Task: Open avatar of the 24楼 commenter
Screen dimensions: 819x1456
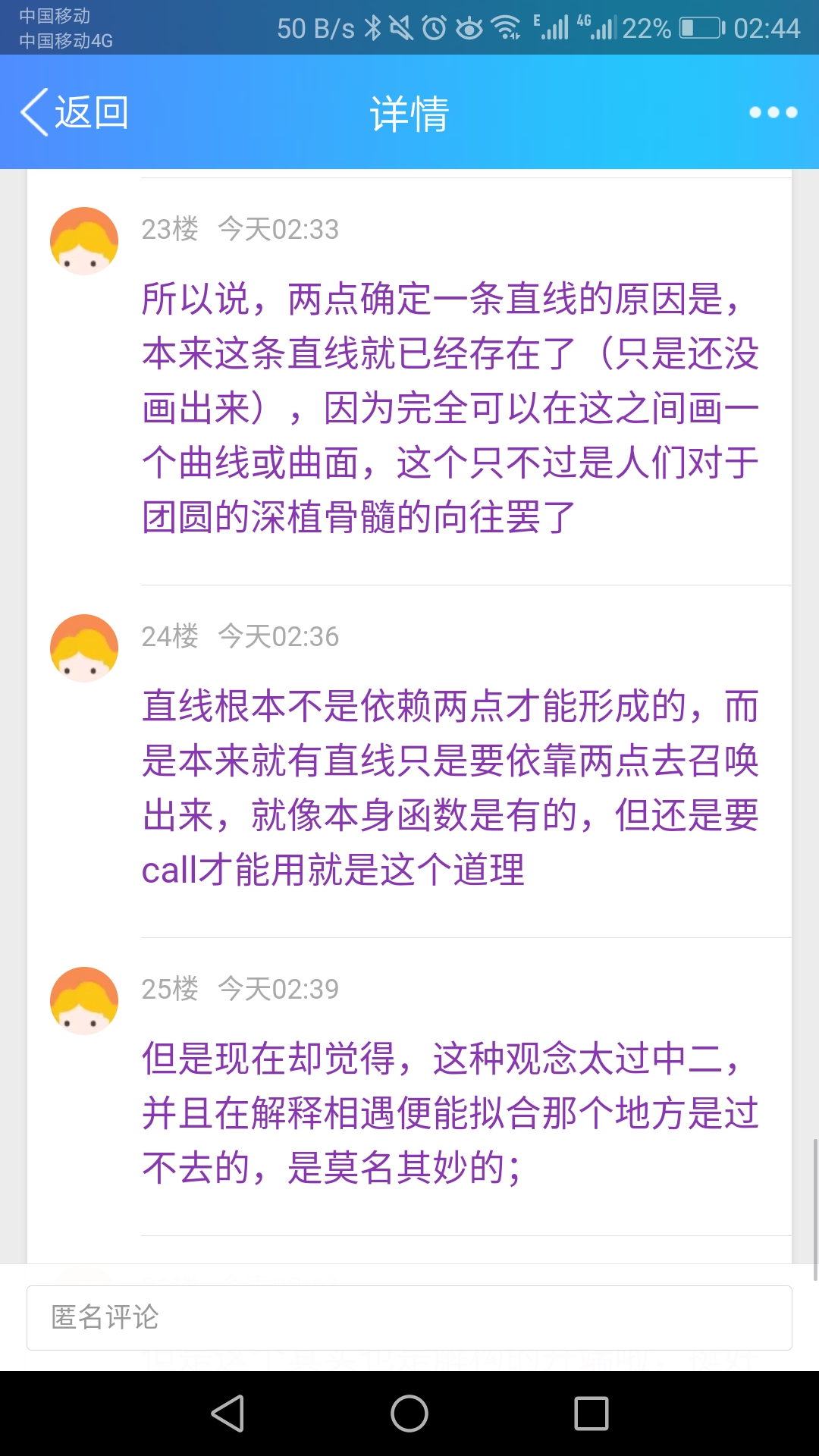Action: (84, 648)
